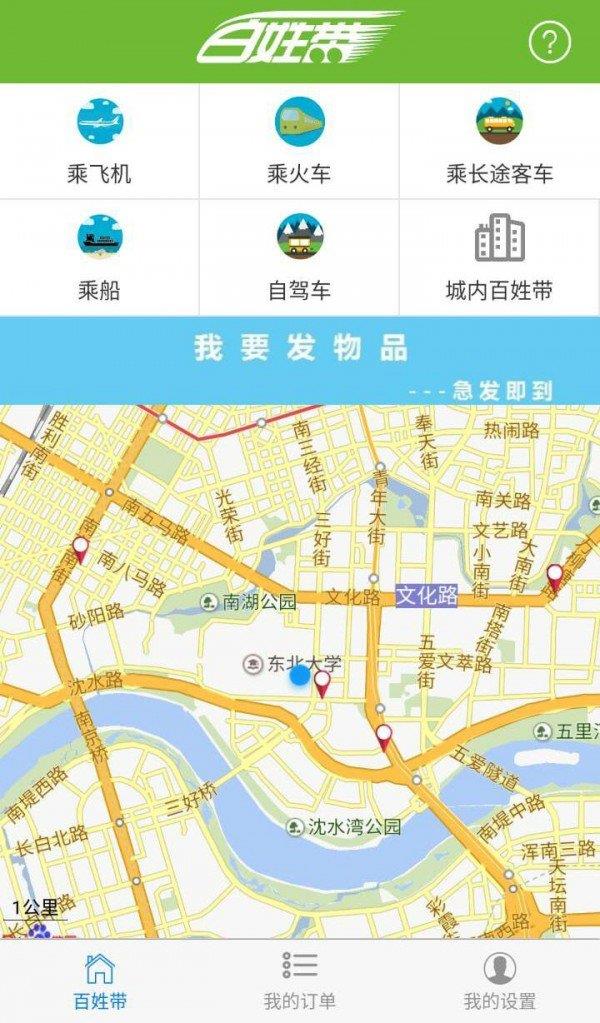Choose 乘火车 train option
The image size is (600, 1023).
(299, 141)
